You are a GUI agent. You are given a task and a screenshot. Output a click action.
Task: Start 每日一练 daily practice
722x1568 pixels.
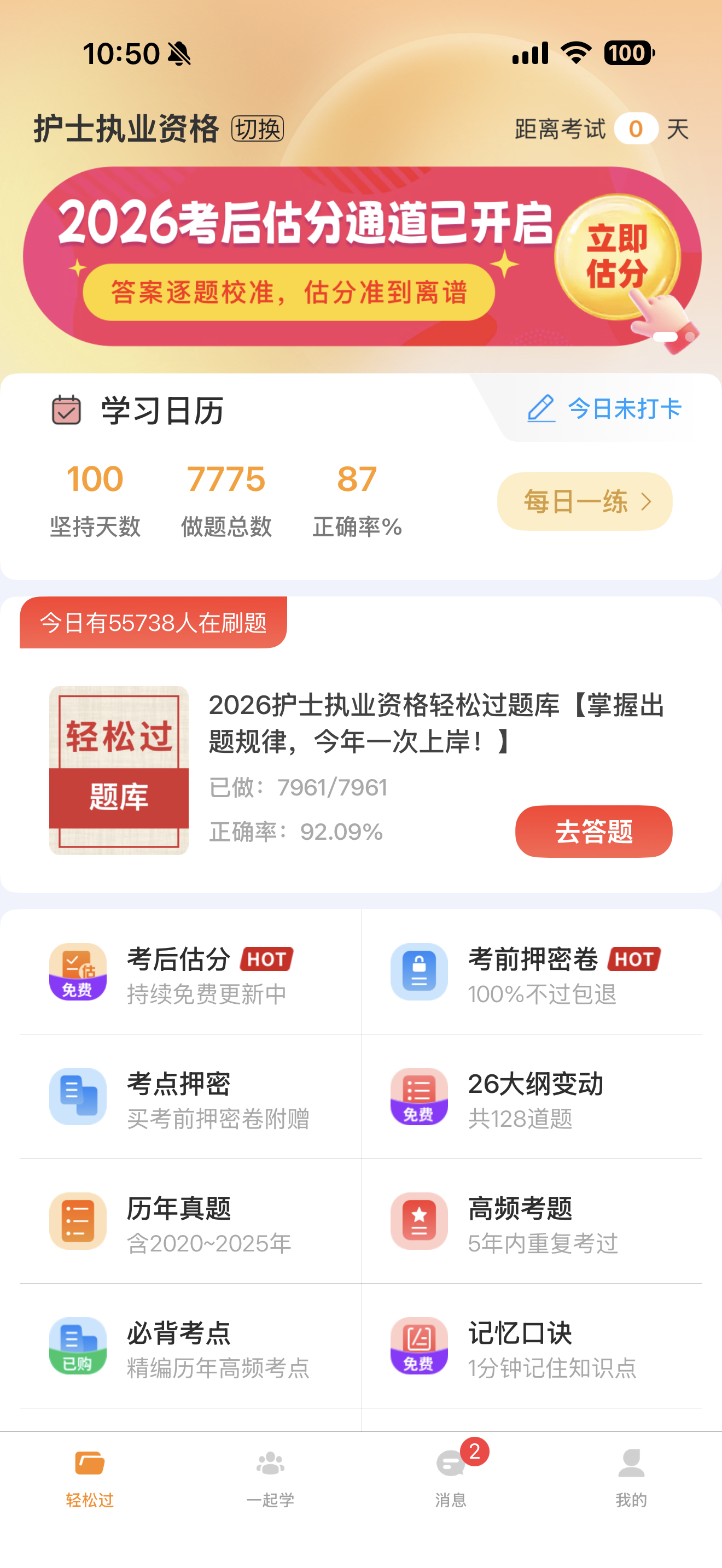click(584, 501)
